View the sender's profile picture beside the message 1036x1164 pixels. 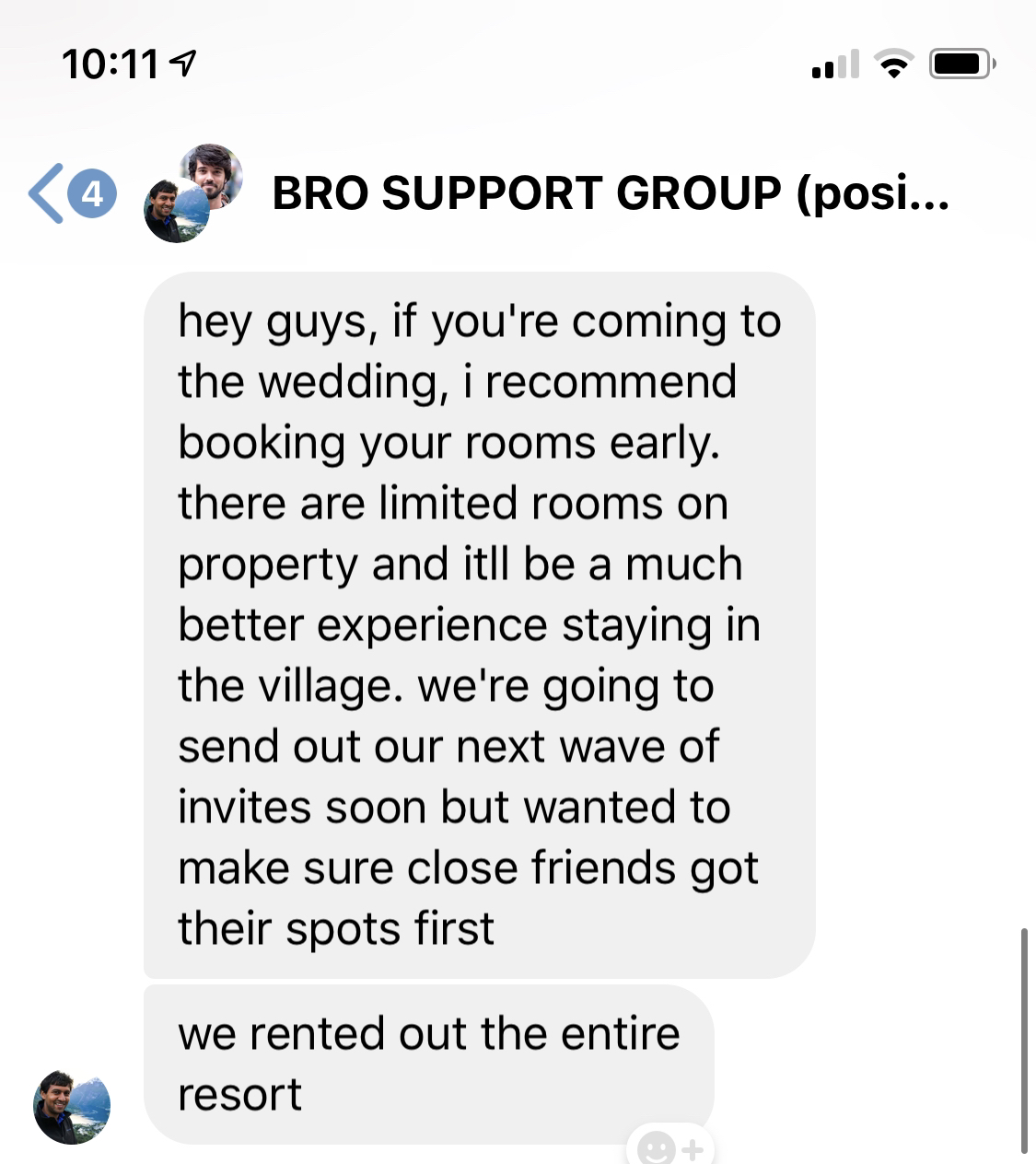[x=72, y=1107]
